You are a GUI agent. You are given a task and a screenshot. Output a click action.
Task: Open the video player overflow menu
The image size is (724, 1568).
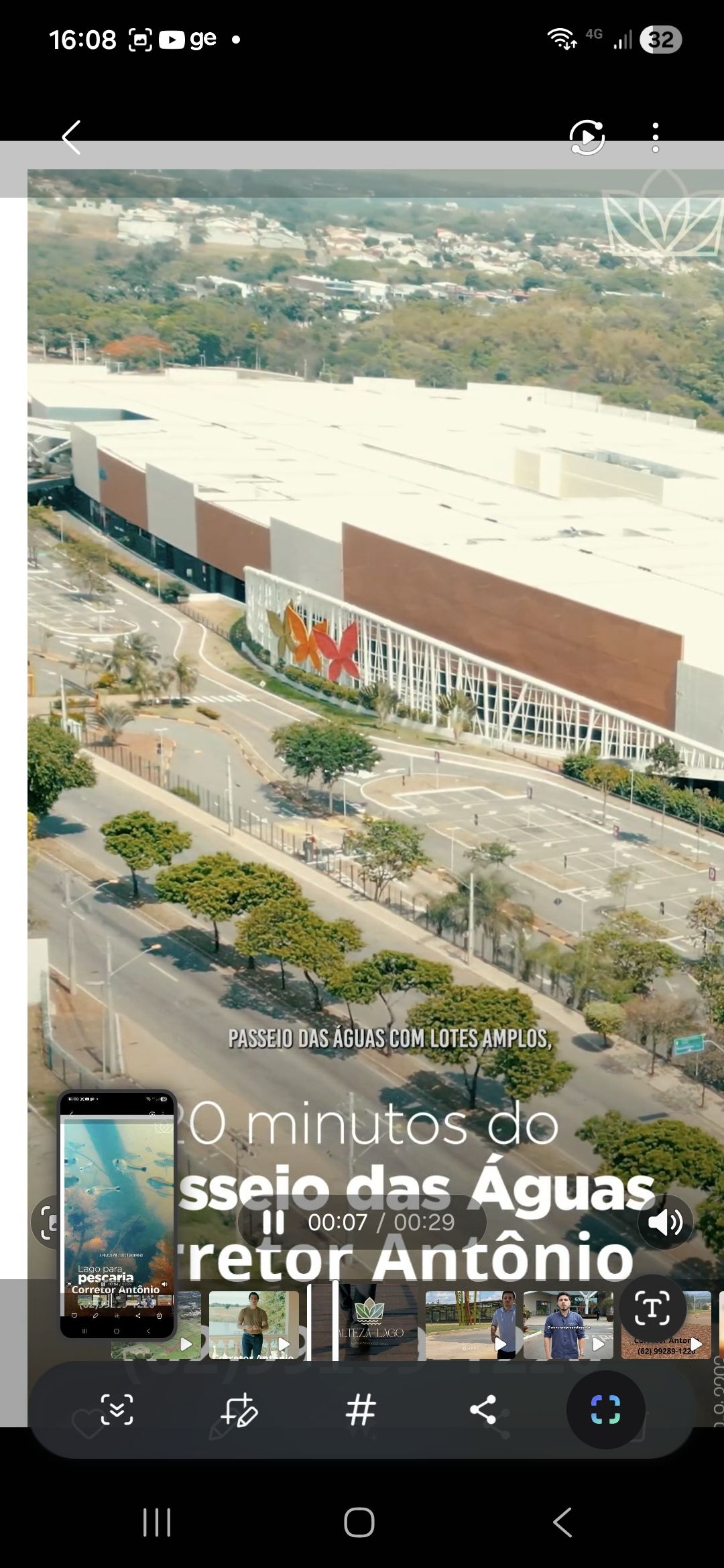point(655,137)
